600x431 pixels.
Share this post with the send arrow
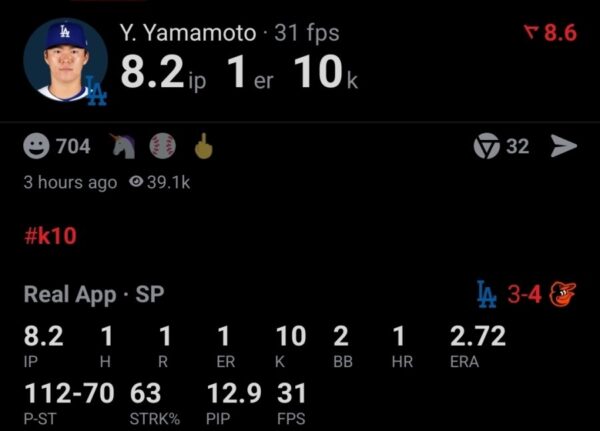click(564, 146)
